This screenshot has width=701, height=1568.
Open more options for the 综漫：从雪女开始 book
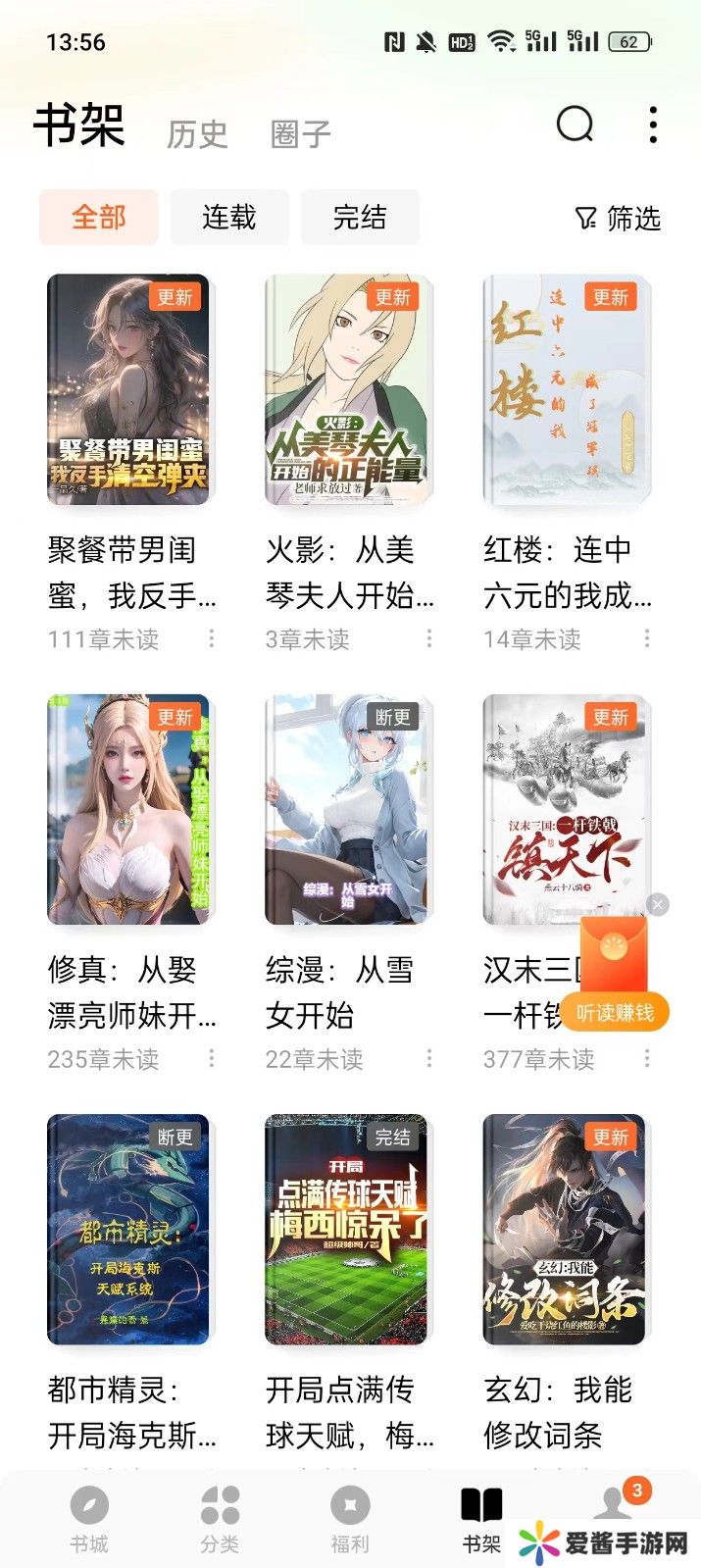pos(429,1059)
